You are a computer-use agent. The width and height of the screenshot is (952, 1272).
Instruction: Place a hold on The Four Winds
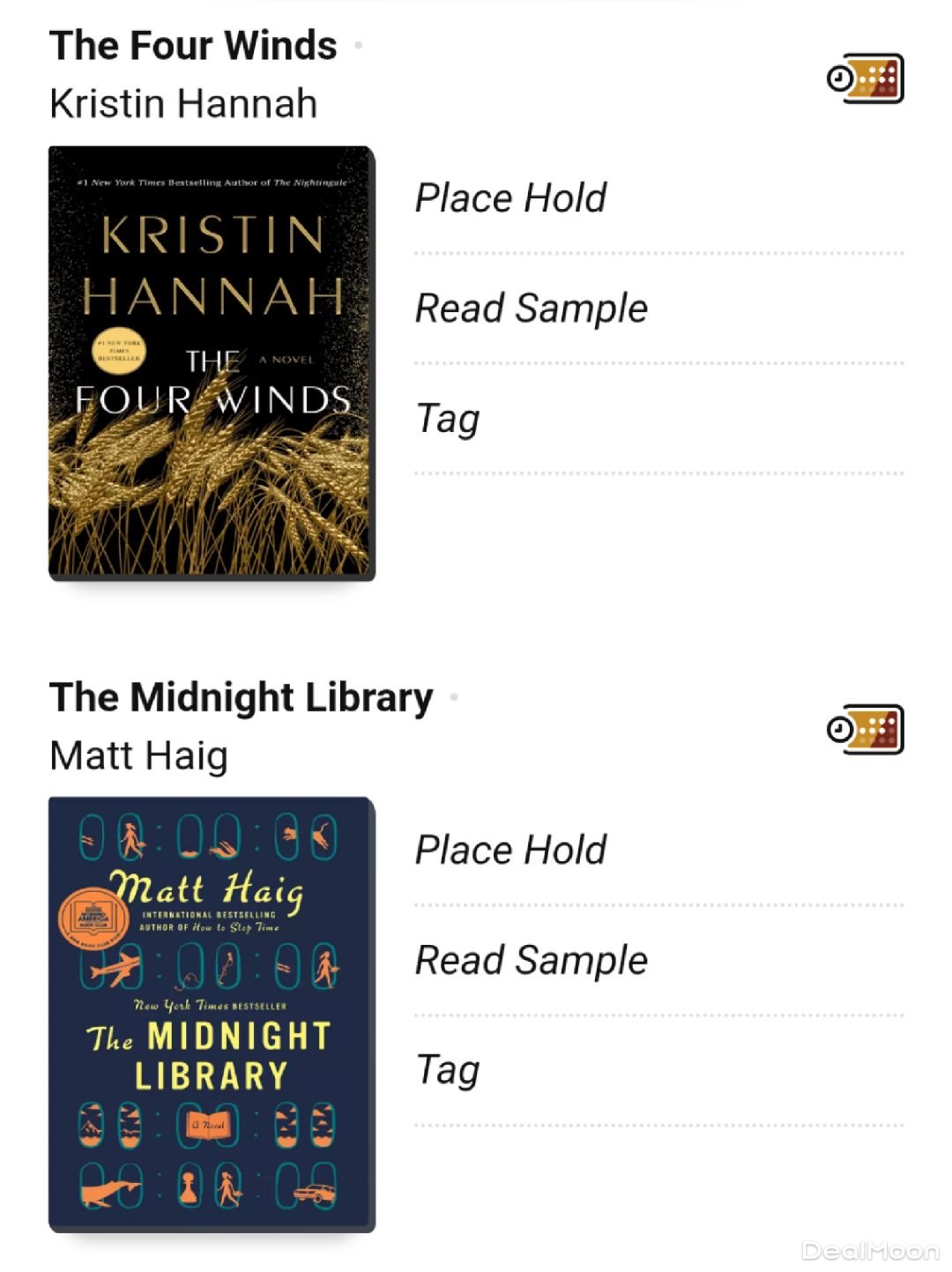(x=510, y=198)
